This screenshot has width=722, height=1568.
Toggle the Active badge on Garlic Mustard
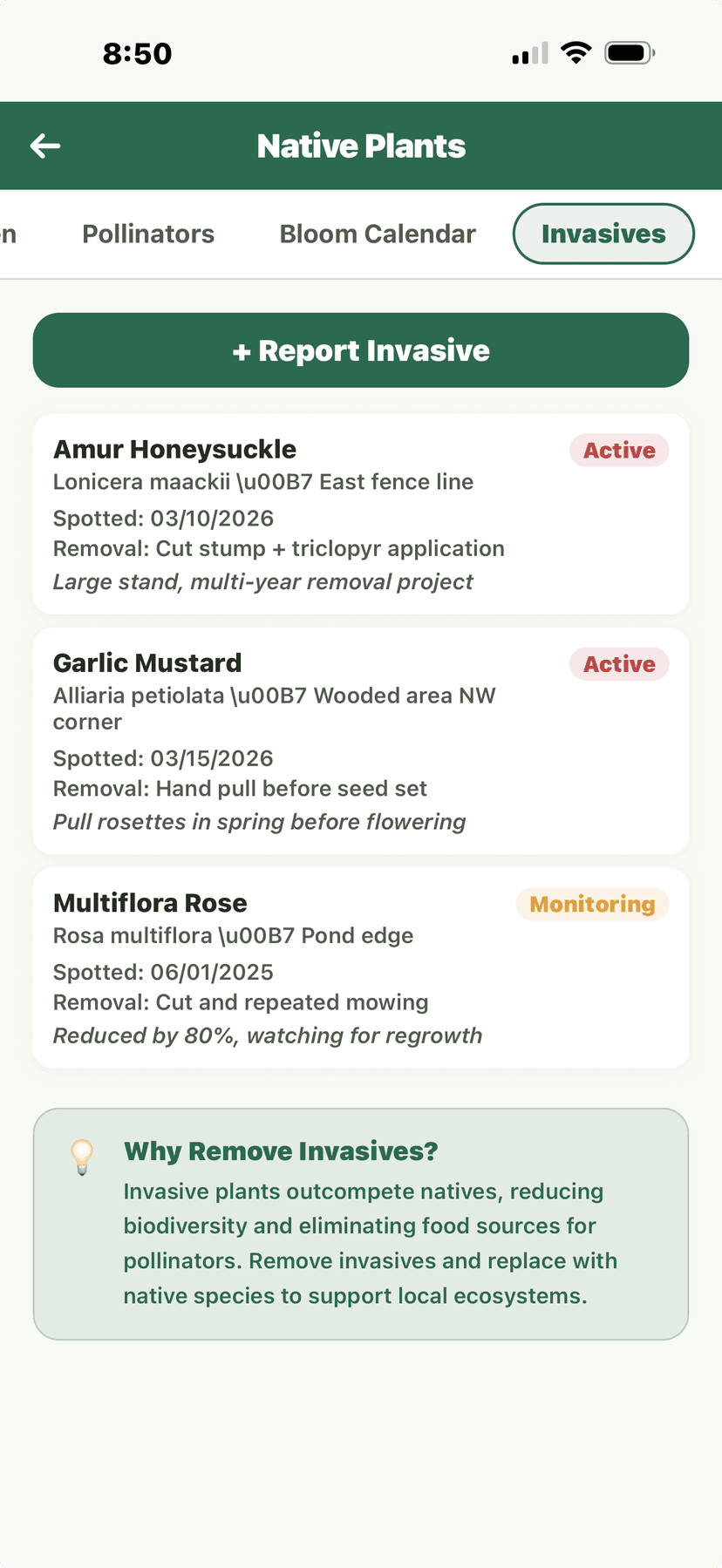618,664
